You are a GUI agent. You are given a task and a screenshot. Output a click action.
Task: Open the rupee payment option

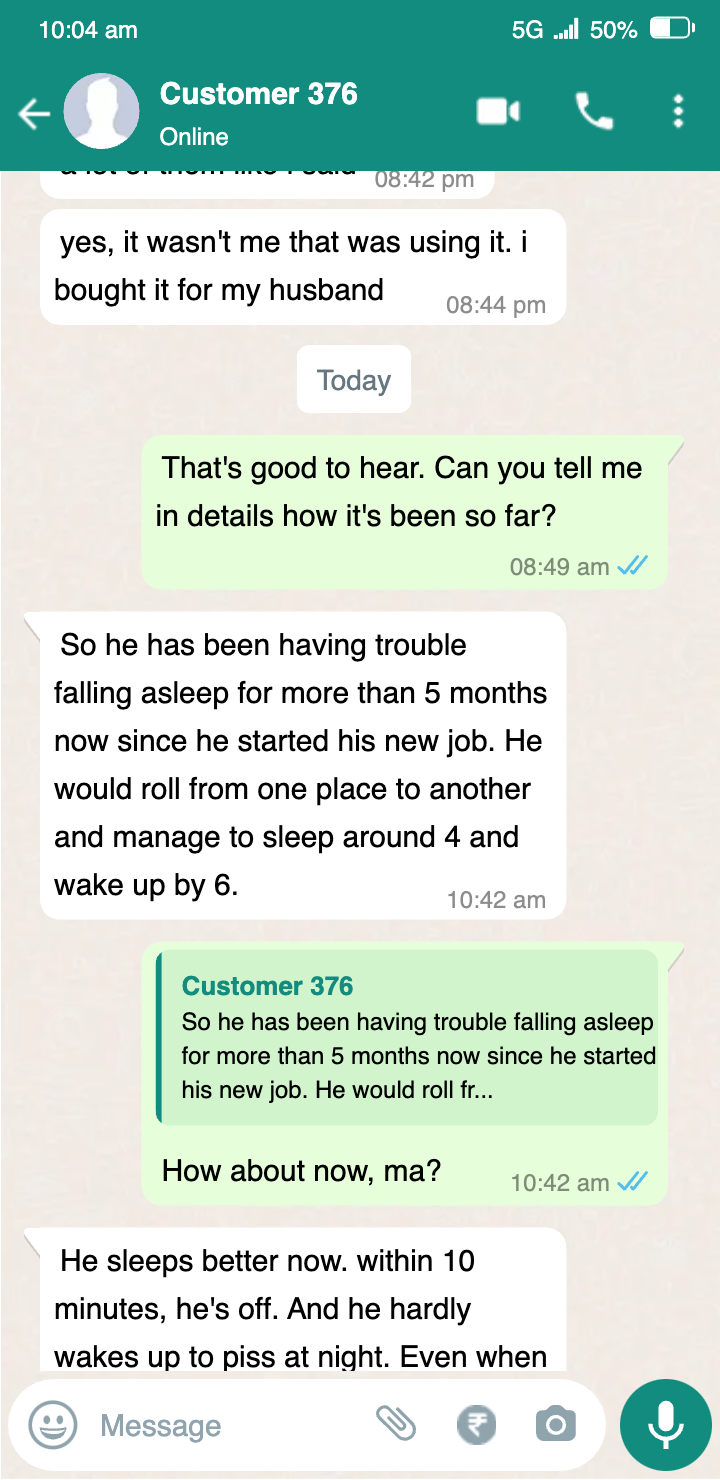click(476, 1424)
